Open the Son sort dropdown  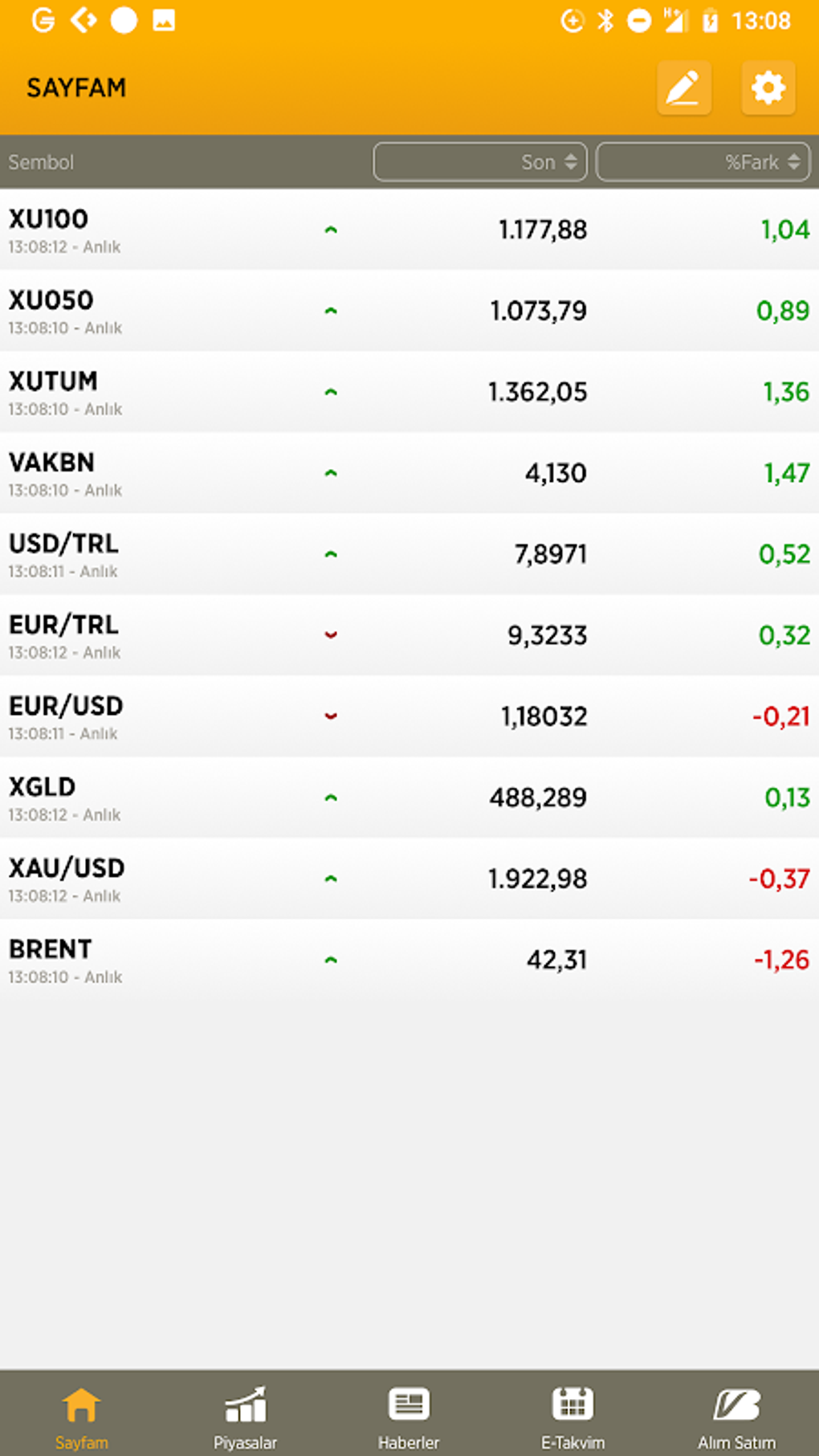(x=479, y=161)
